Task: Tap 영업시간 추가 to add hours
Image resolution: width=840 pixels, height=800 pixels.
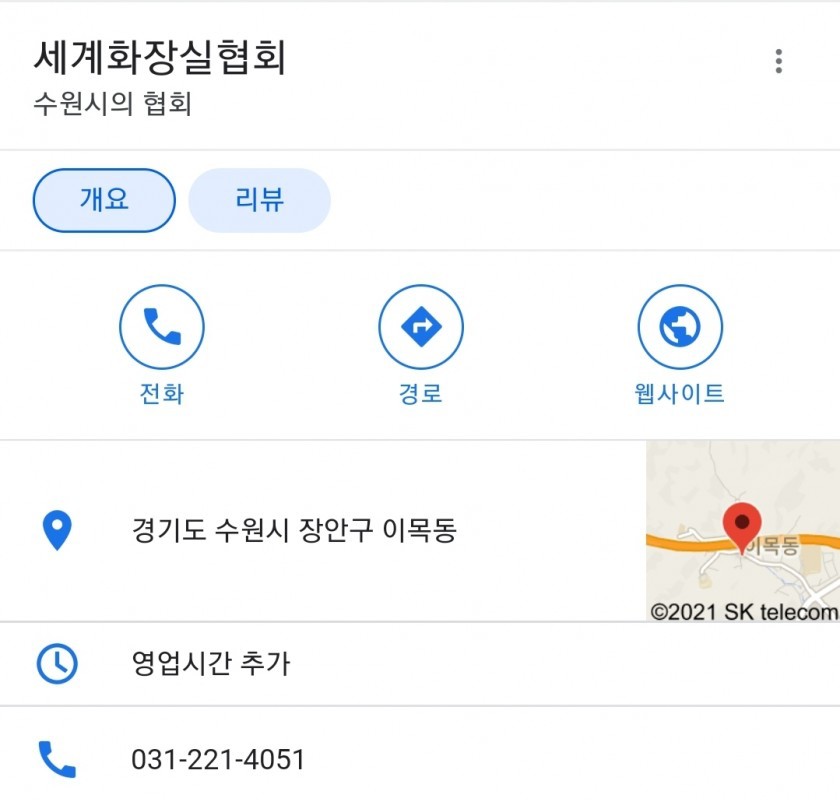Action: pyautogui.click(x=210, y=663)
